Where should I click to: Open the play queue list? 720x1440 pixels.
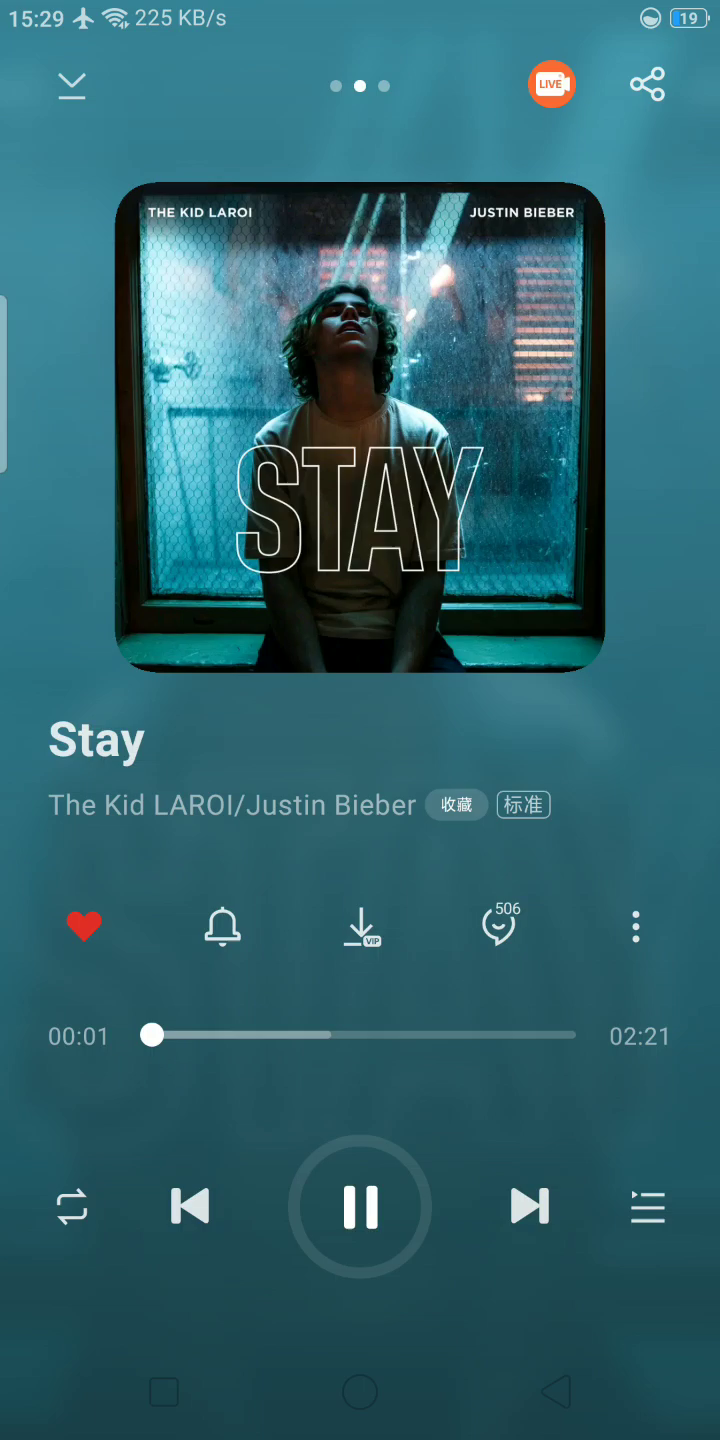(647, 1207)
